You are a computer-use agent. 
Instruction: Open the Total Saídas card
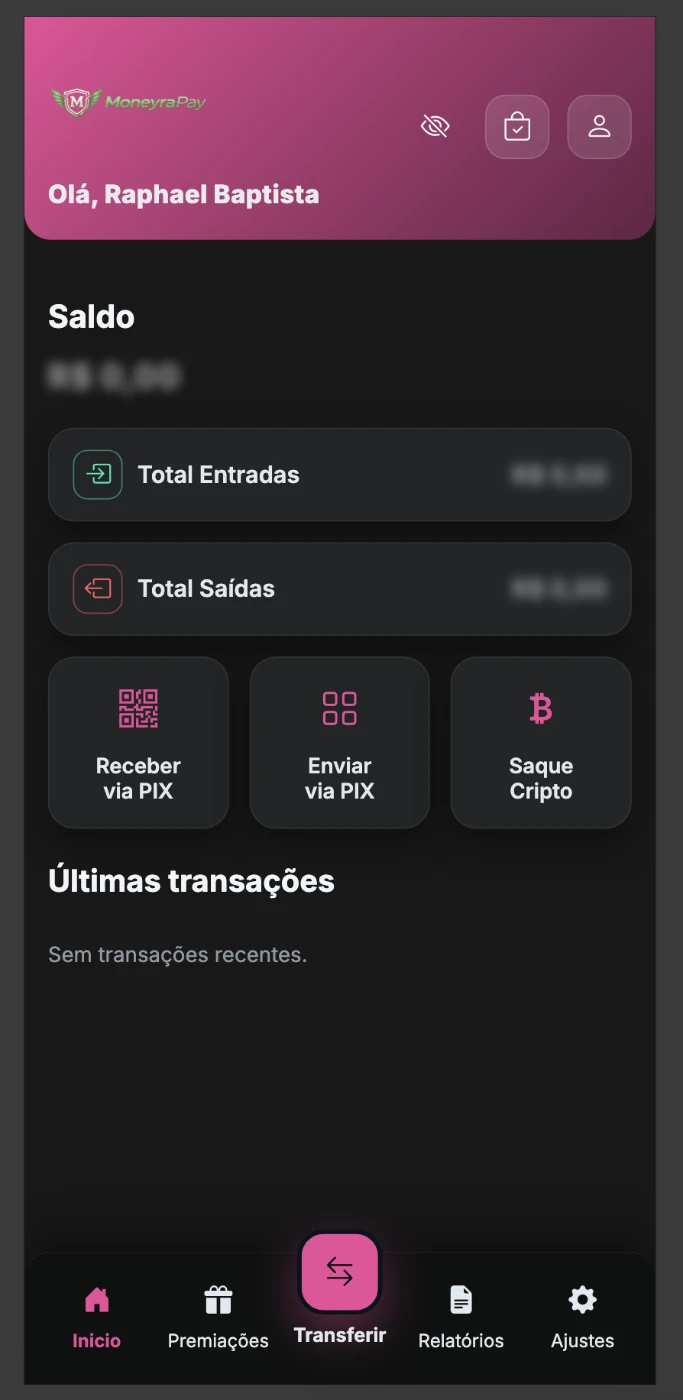339,589
